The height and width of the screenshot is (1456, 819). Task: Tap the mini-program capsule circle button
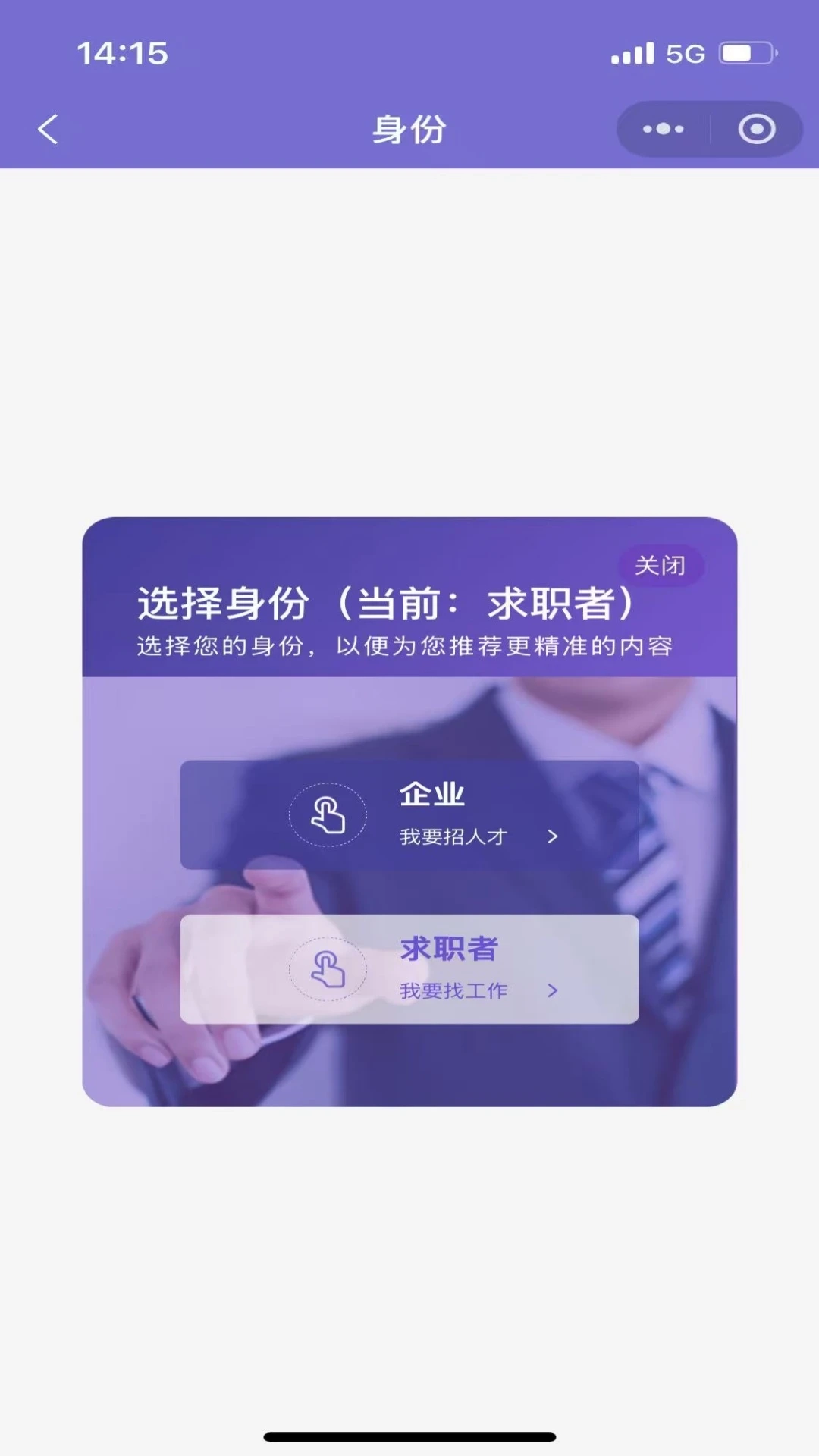click(756, 129)
